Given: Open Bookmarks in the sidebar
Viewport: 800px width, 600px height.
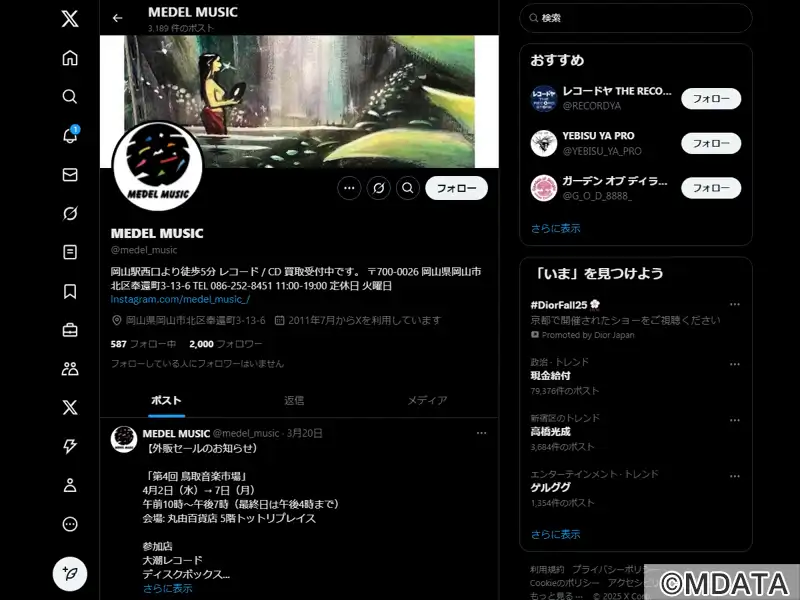Looking at the screenshot, I should point(70,291).
